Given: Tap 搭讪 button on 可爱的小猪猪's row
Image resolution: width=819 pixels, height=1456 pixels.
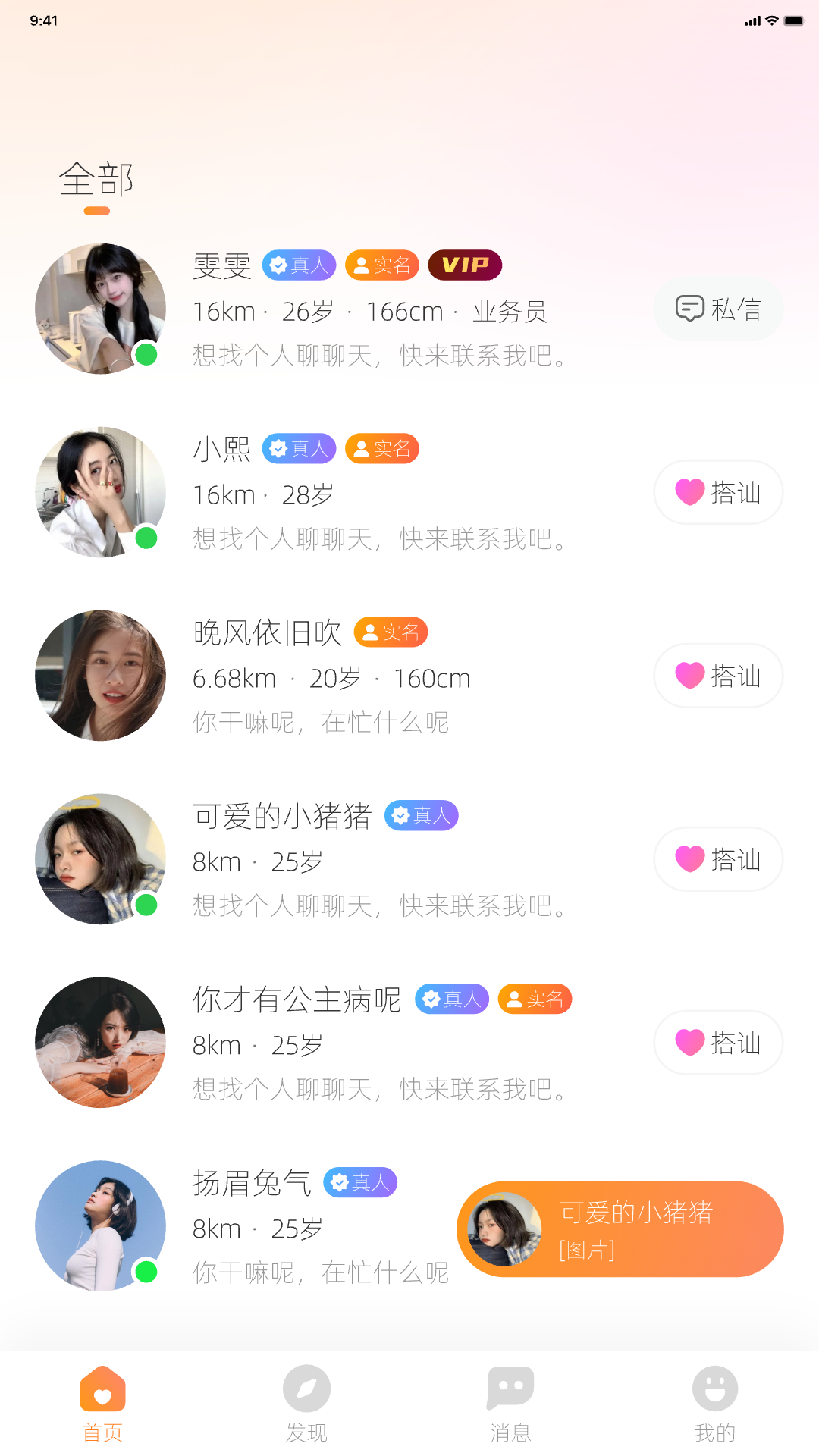Looking at the screenshot, I should click(718, 859).
